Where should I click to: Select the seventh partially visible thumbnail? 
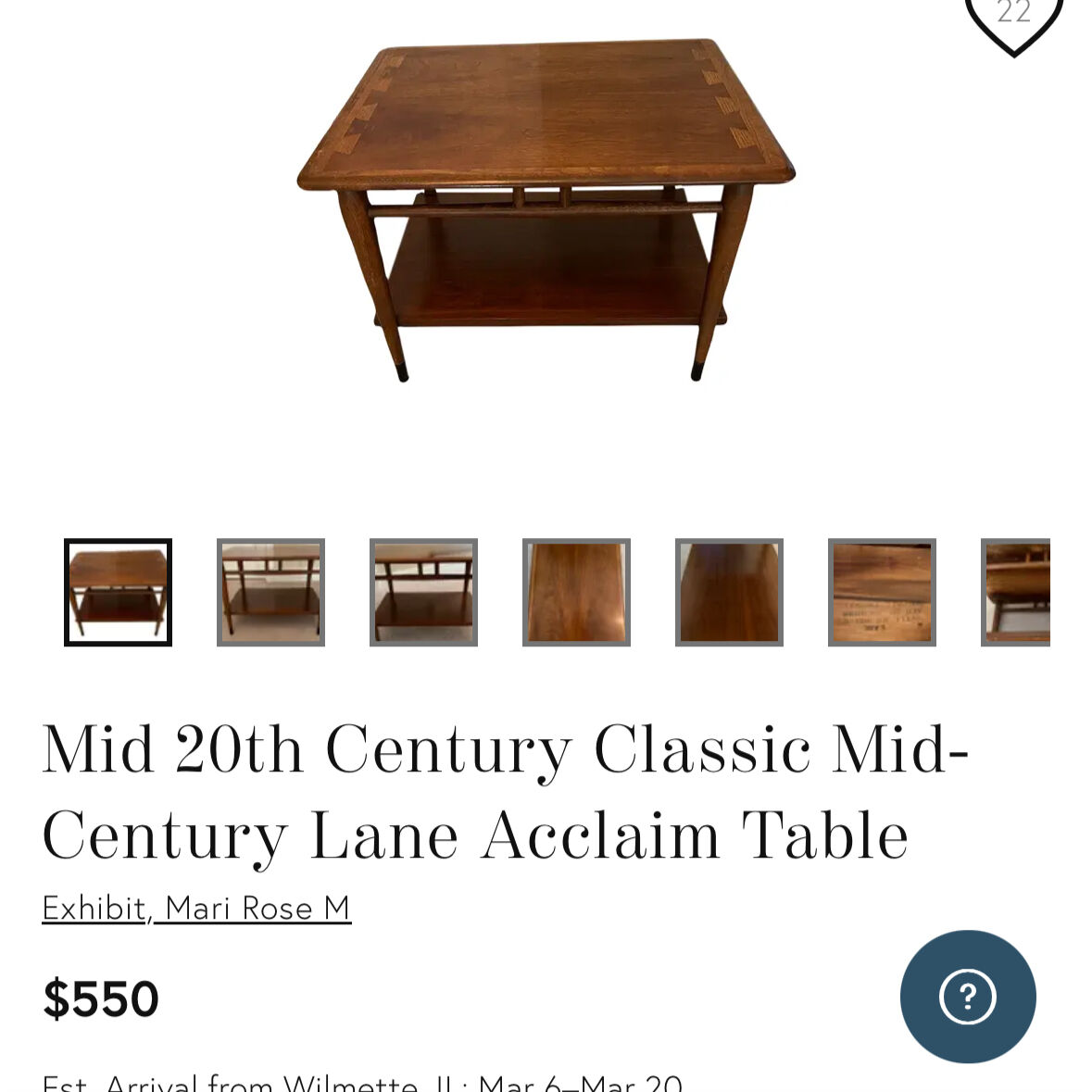[1016, 593]
